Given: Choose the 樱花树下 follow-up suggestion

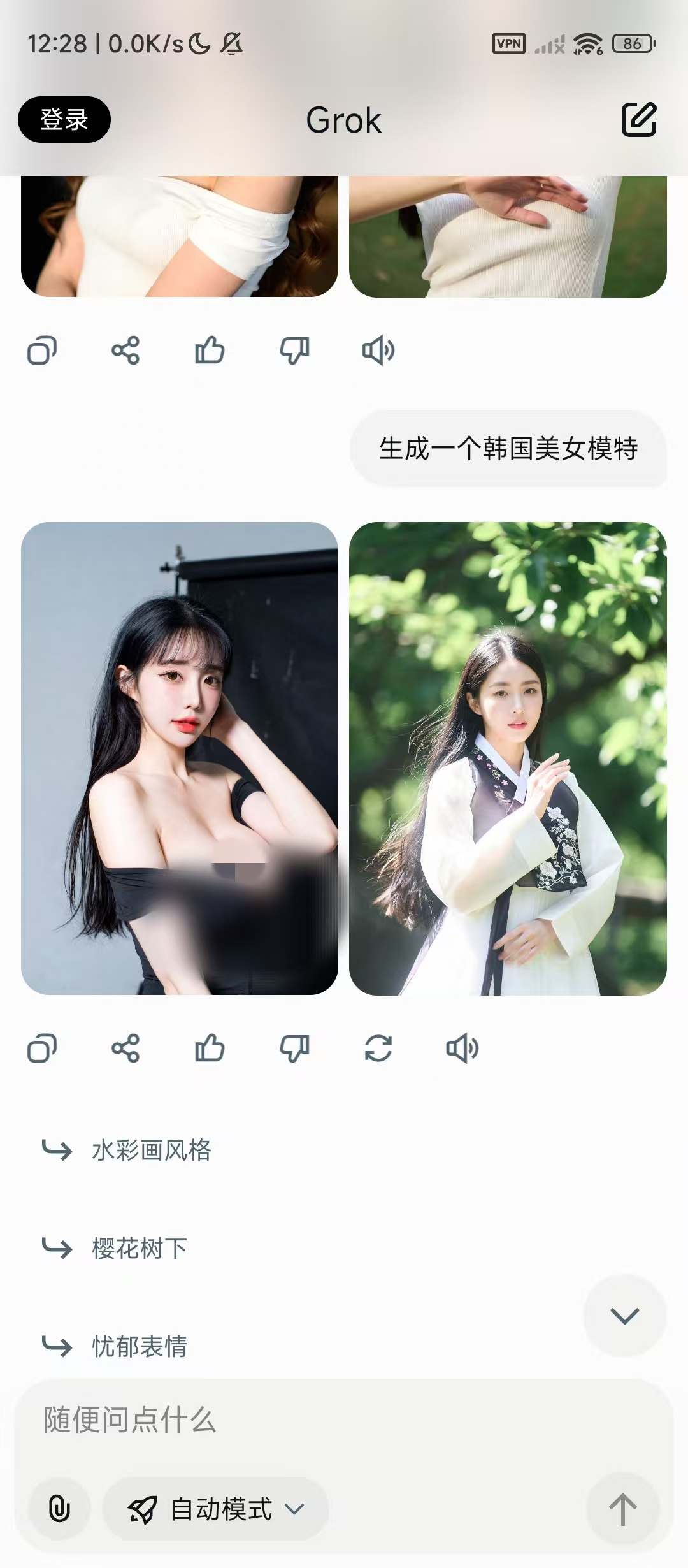Looking at the screenshot, I should 139,1248.
